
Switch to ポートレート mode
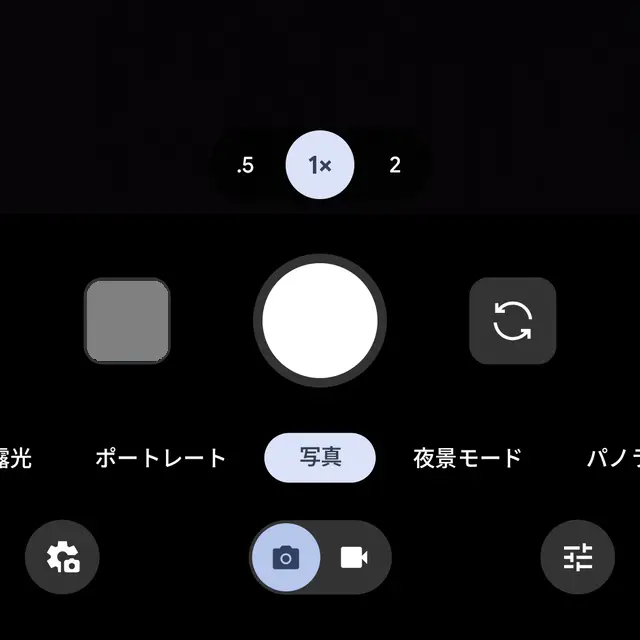tap(161, 458)
